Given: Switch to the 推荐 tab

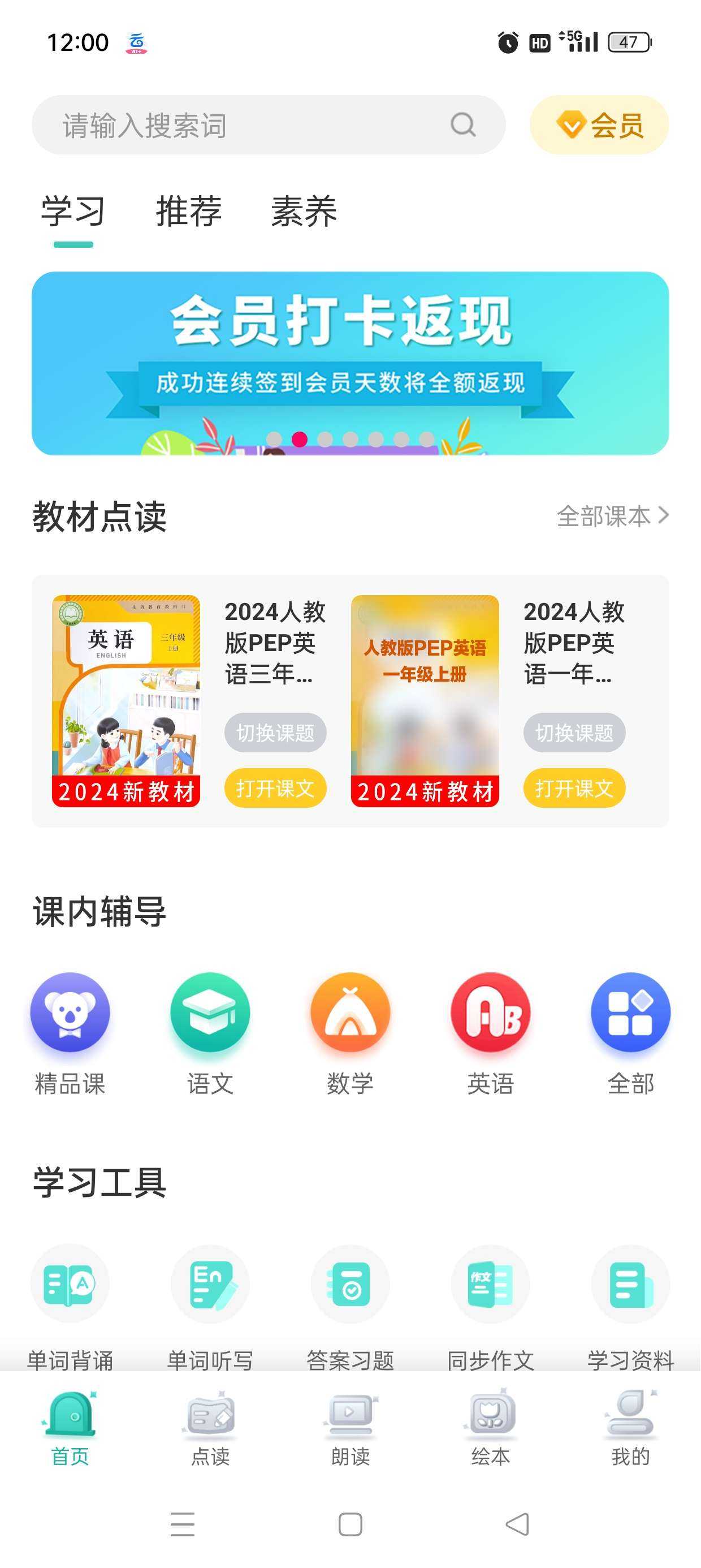Looking at the screenshot, I should (189, 212).
